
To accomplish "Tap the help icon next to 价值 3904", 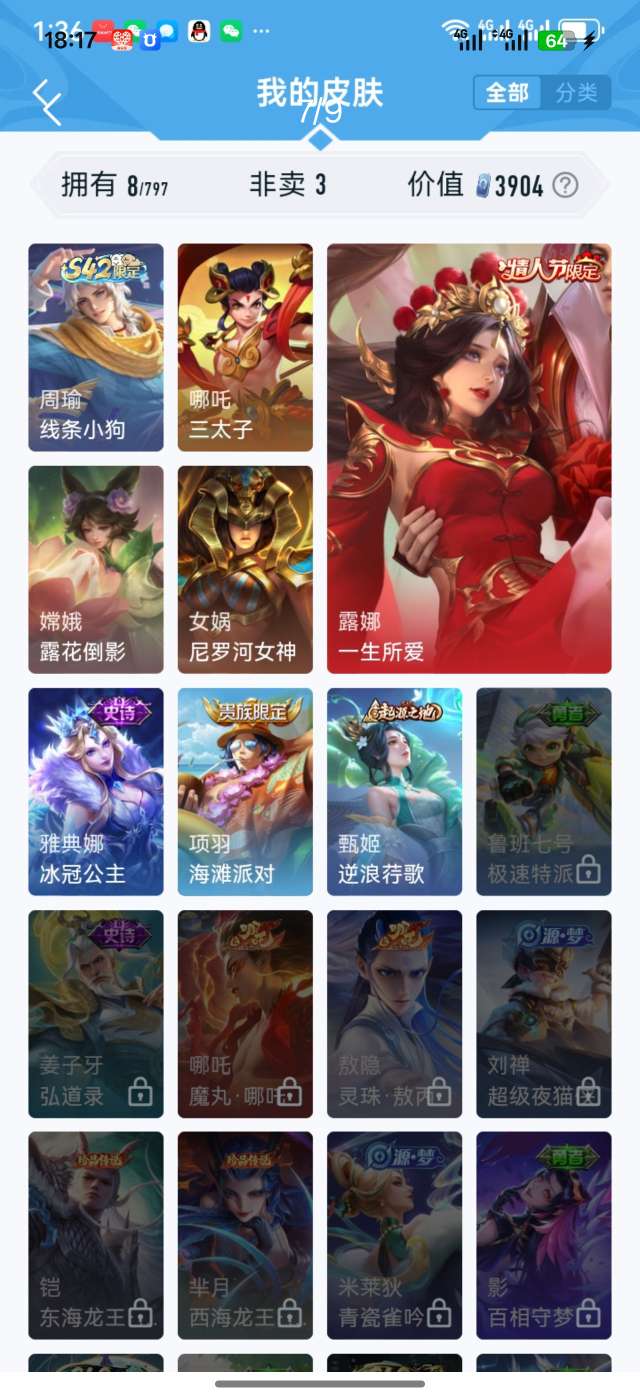I will coord(565,185).
